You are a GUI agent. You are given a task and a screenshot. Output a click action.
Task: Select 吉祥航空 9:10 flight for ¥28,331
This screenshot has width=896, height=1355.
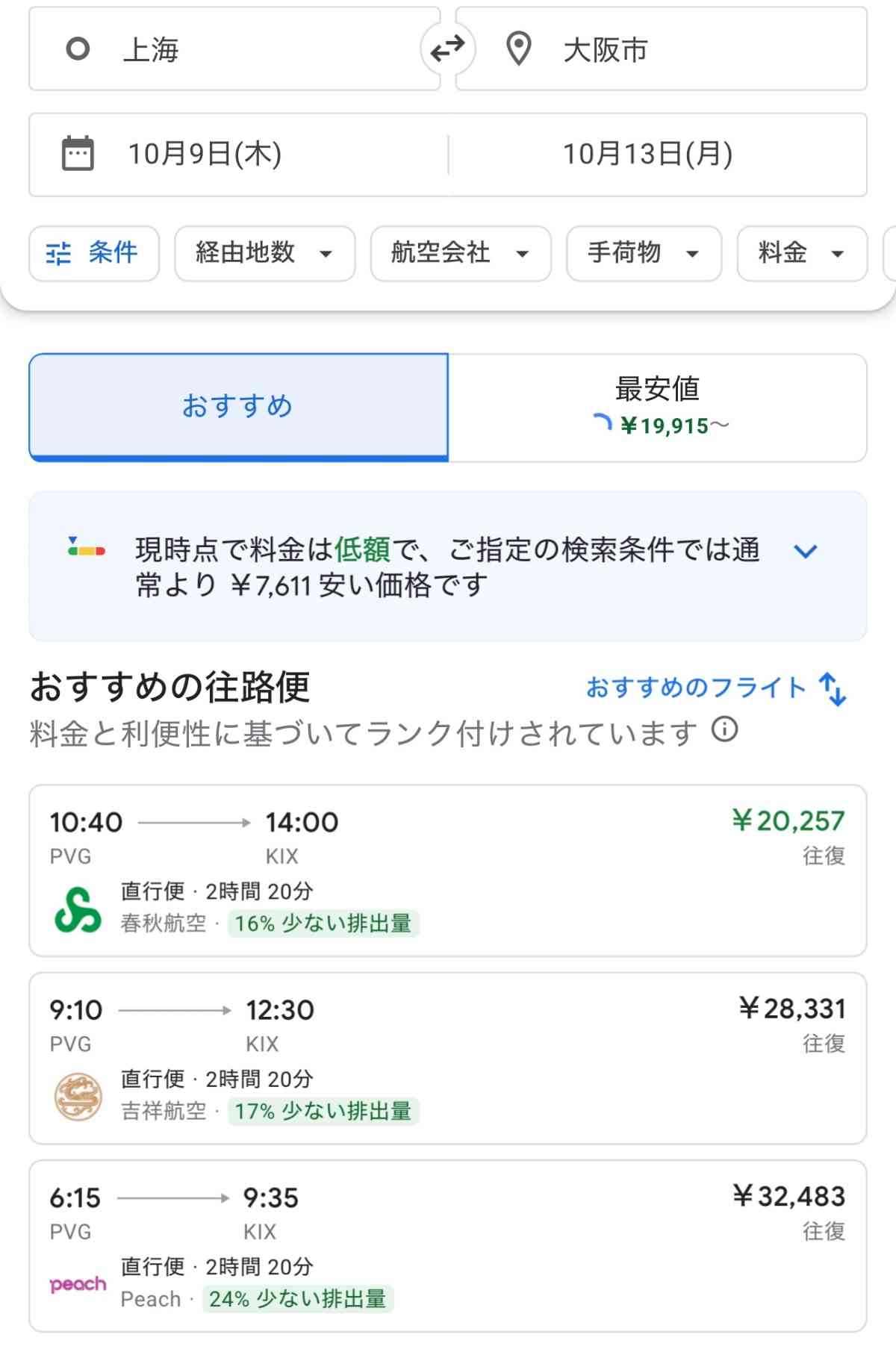[447, 1058]
